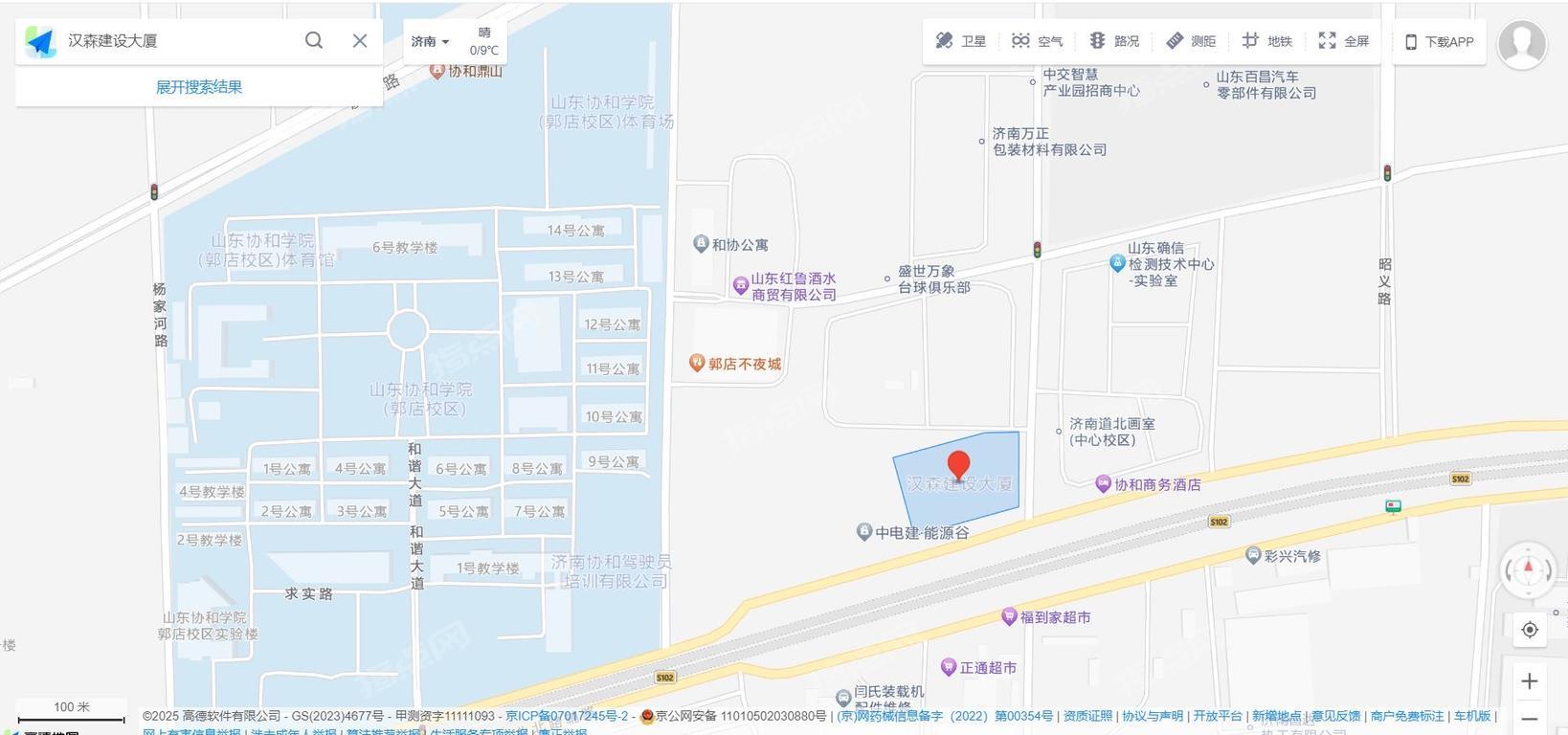
Task: Open the 协和商务酒店 place marker
Action: [x=1103, y=483]
